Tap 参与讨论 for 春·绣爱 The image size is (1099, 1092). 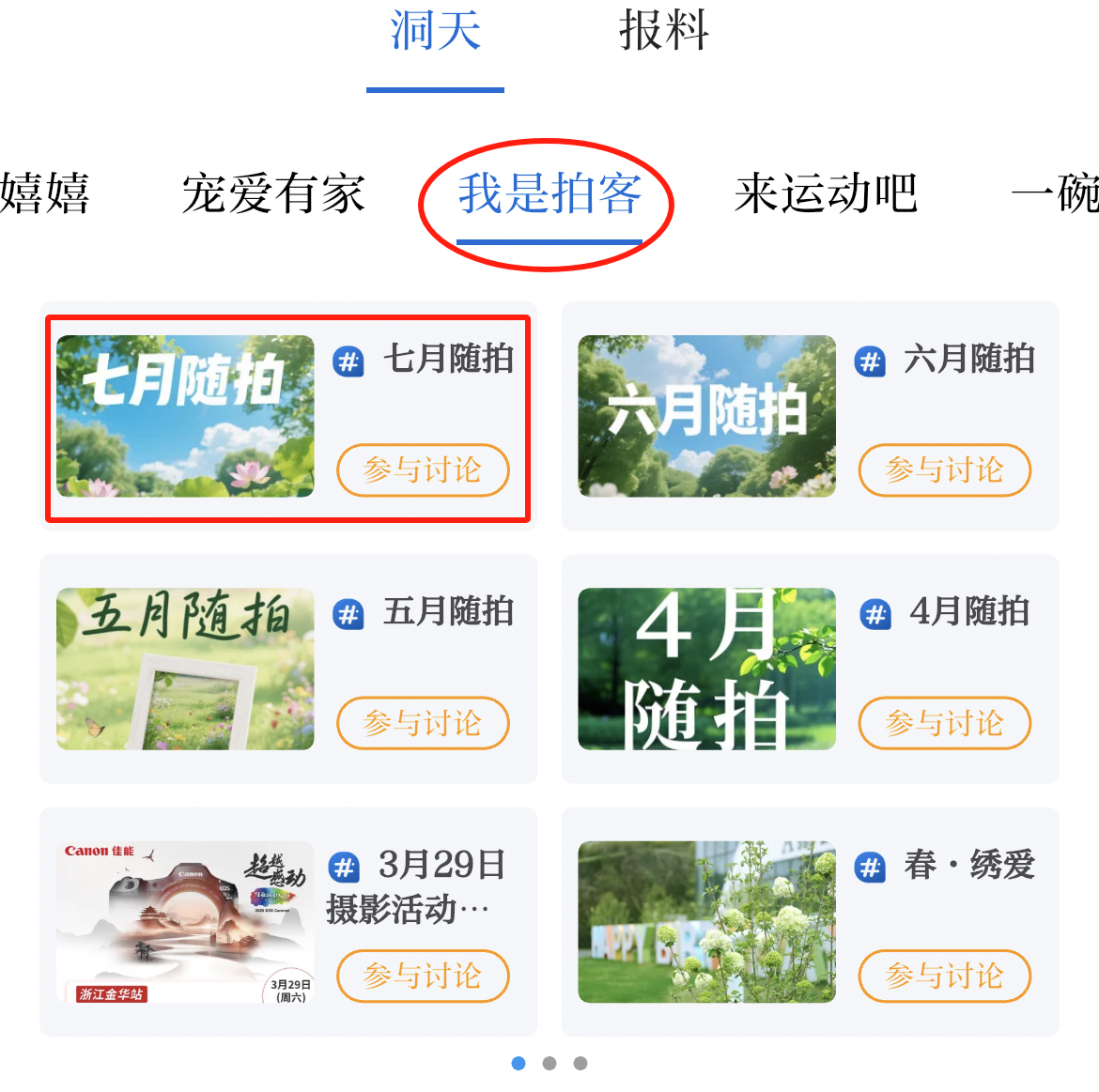944,976
